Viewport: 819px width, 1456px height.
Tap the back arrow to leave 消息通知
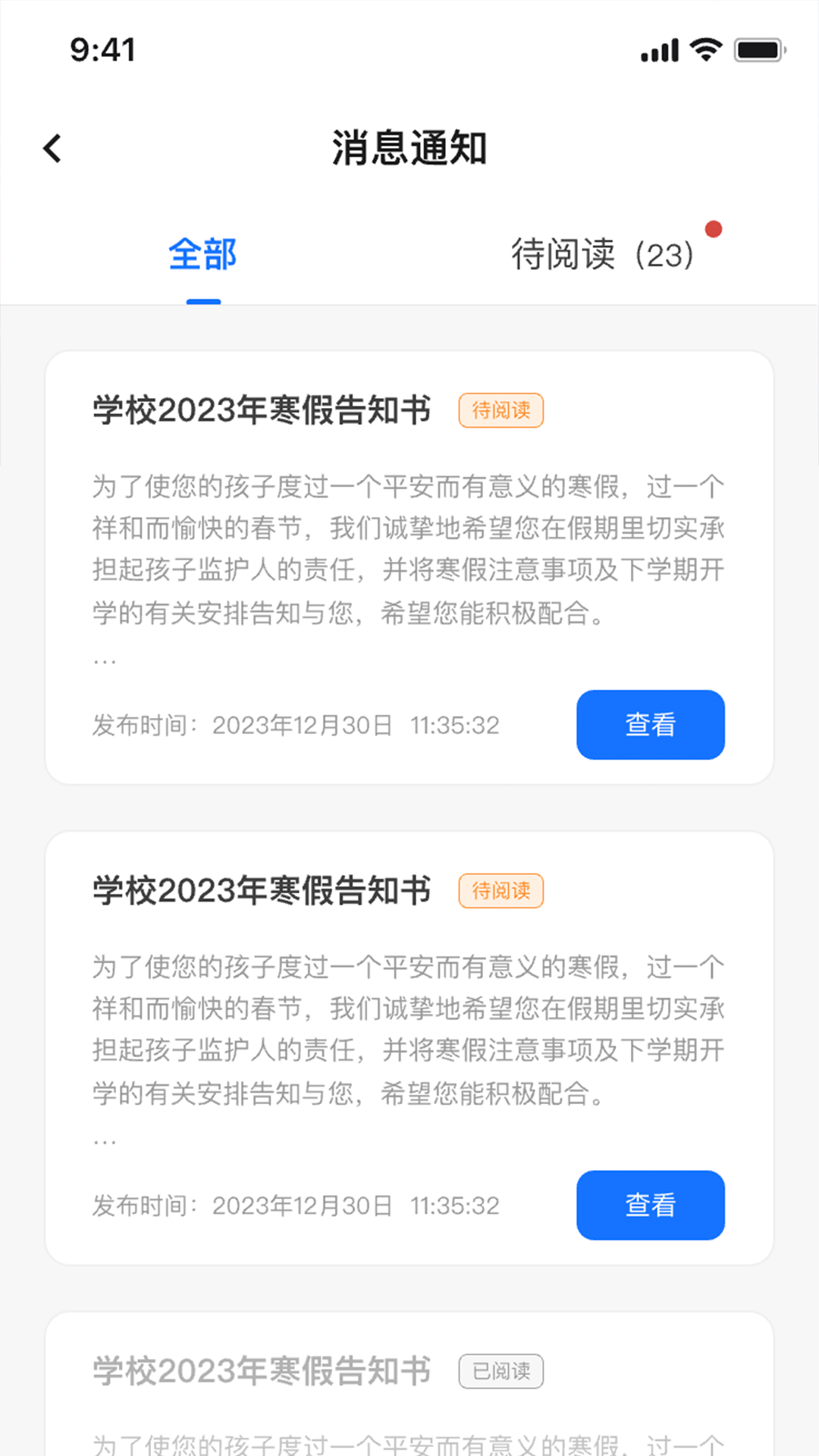tap(53, 148)
